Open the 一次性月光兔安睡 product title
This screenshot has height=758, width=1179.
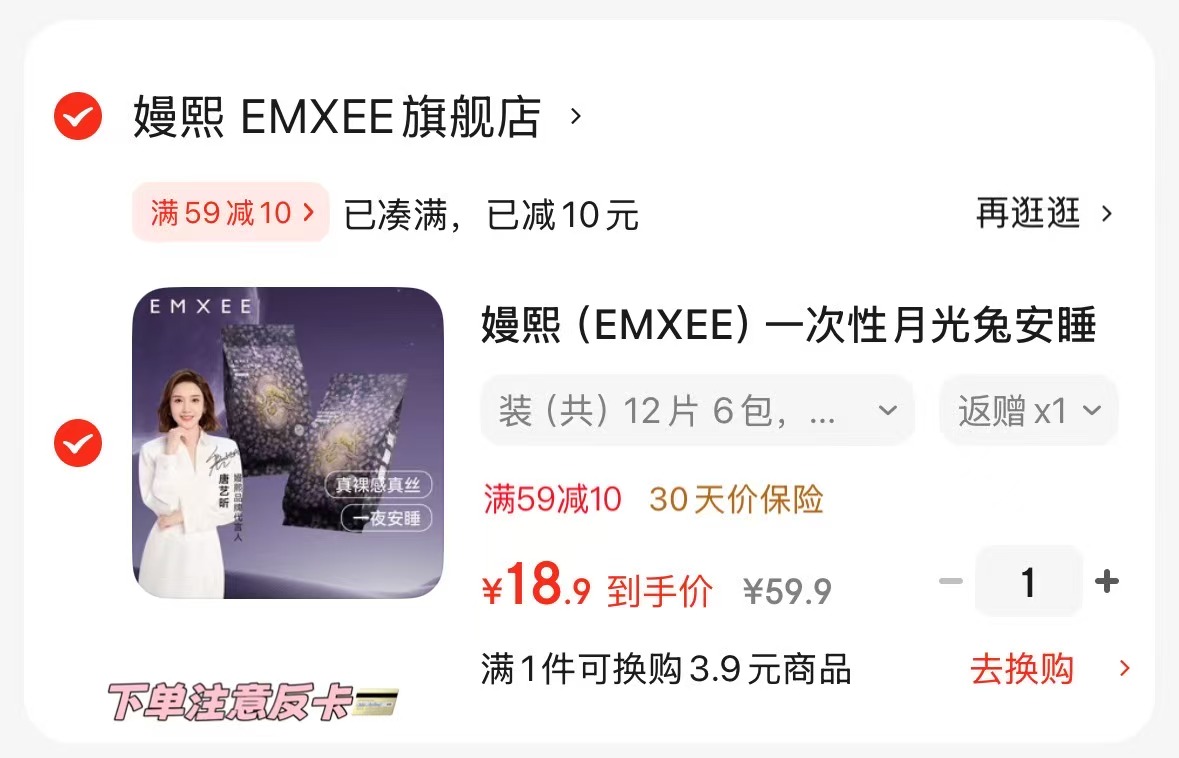pyautogui.click(x=788, y=326)
